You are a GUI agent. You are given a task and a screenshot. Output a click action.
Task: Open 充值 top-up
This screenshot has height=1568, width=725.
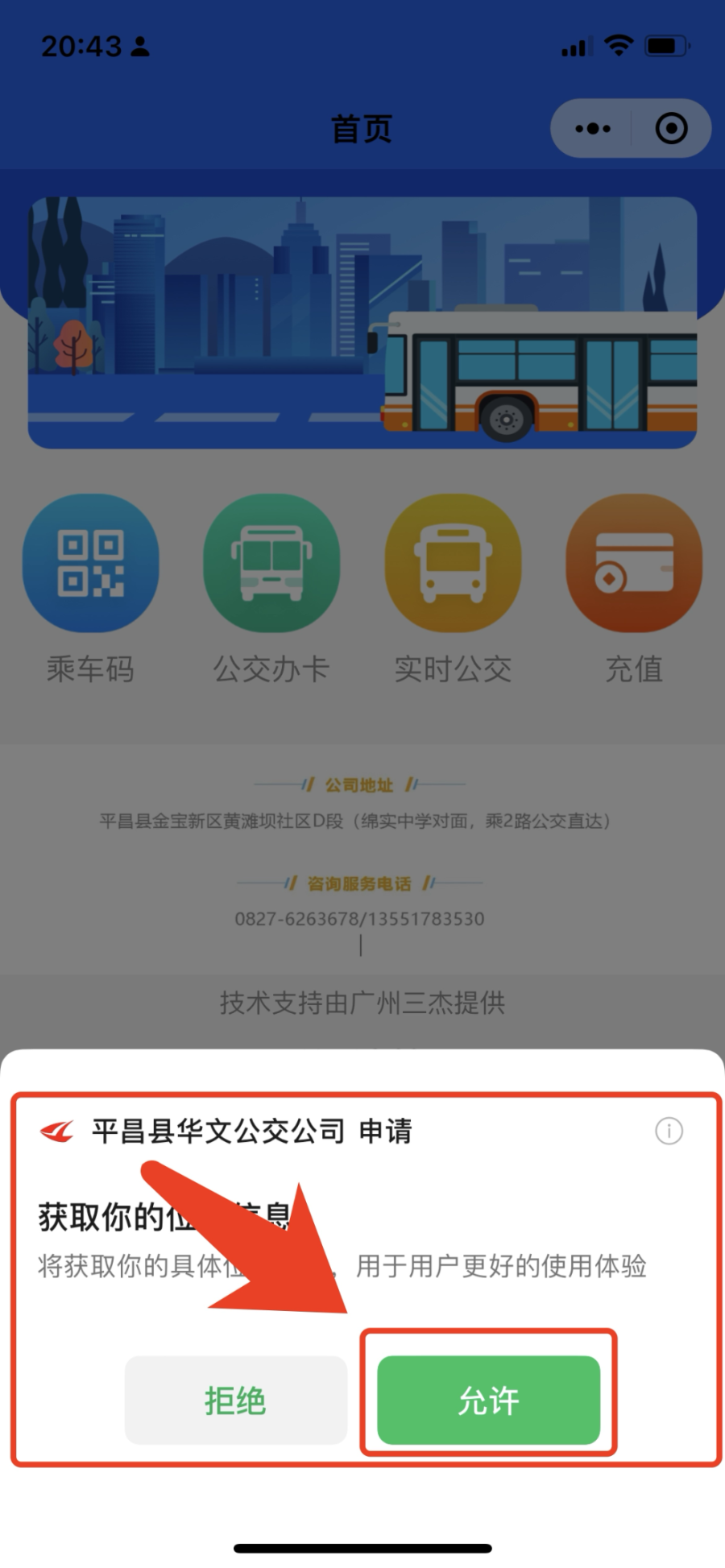point(634,564)
